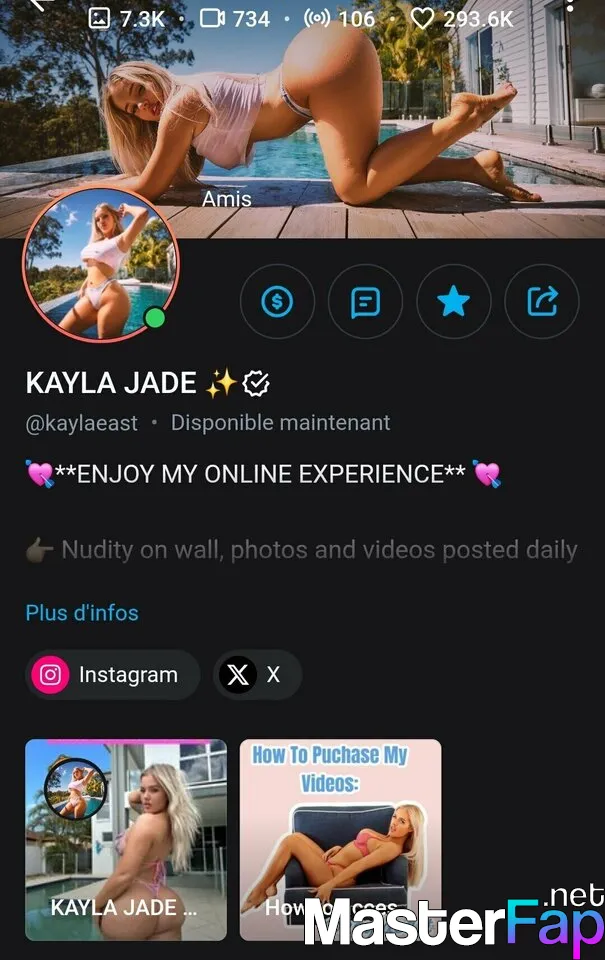Share this profile
This screenshot has height=960, width=605.
(x=541, y=301)
